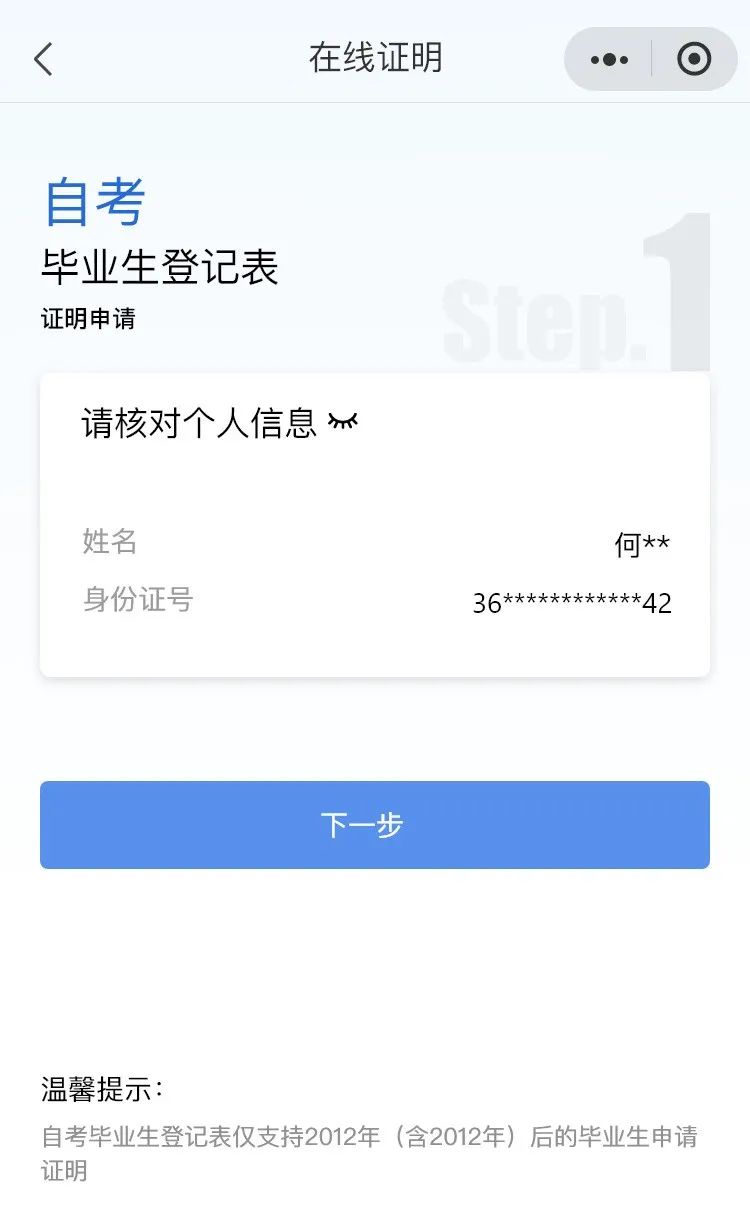The width and height of the screenshot is (750, 1218).
Task: Tap the 下一步 button to continue
Action: [375, 825]
